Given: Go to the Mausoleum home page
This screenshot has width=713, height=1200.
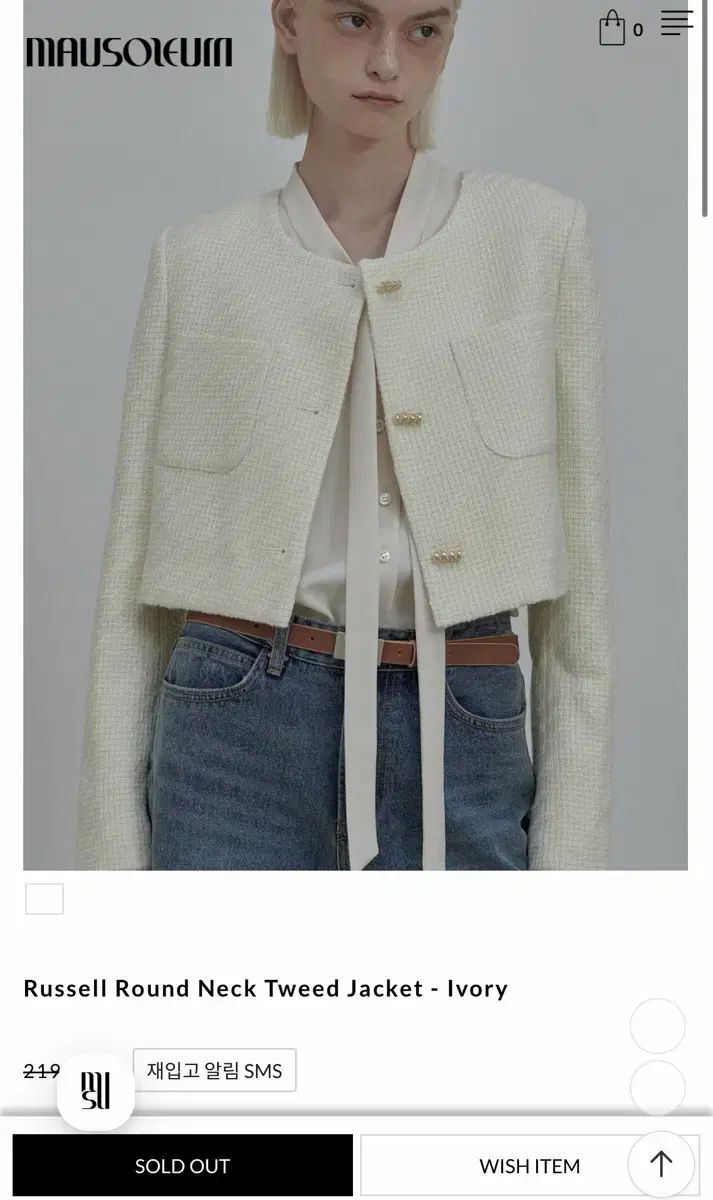Looking at the screenshot, I should click(x=129, y=52).
